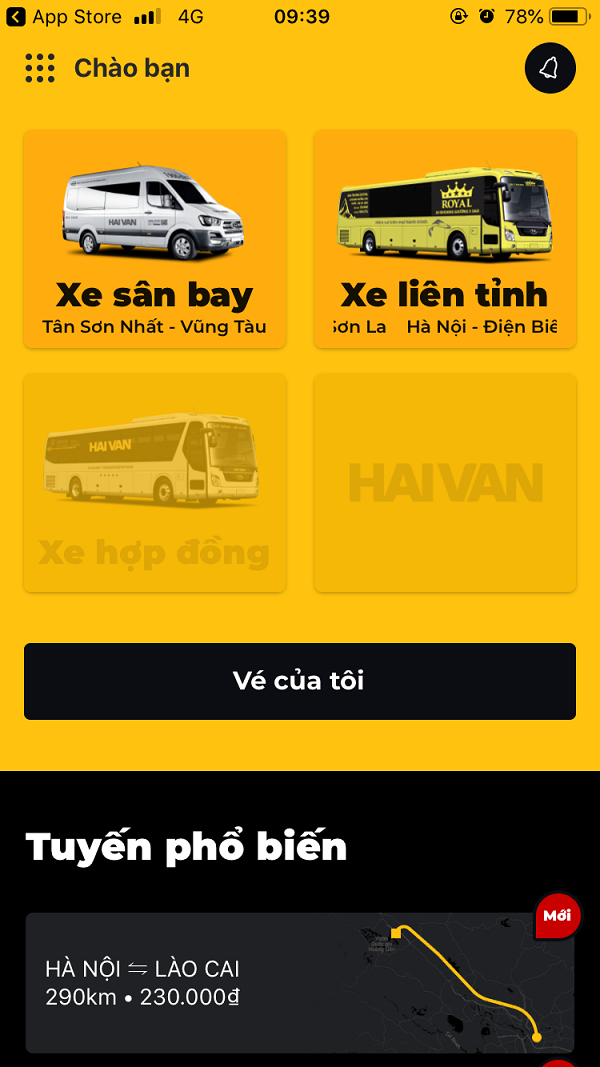Open the notifications bell
This screenshot has width=600, height=1067.
550,68
